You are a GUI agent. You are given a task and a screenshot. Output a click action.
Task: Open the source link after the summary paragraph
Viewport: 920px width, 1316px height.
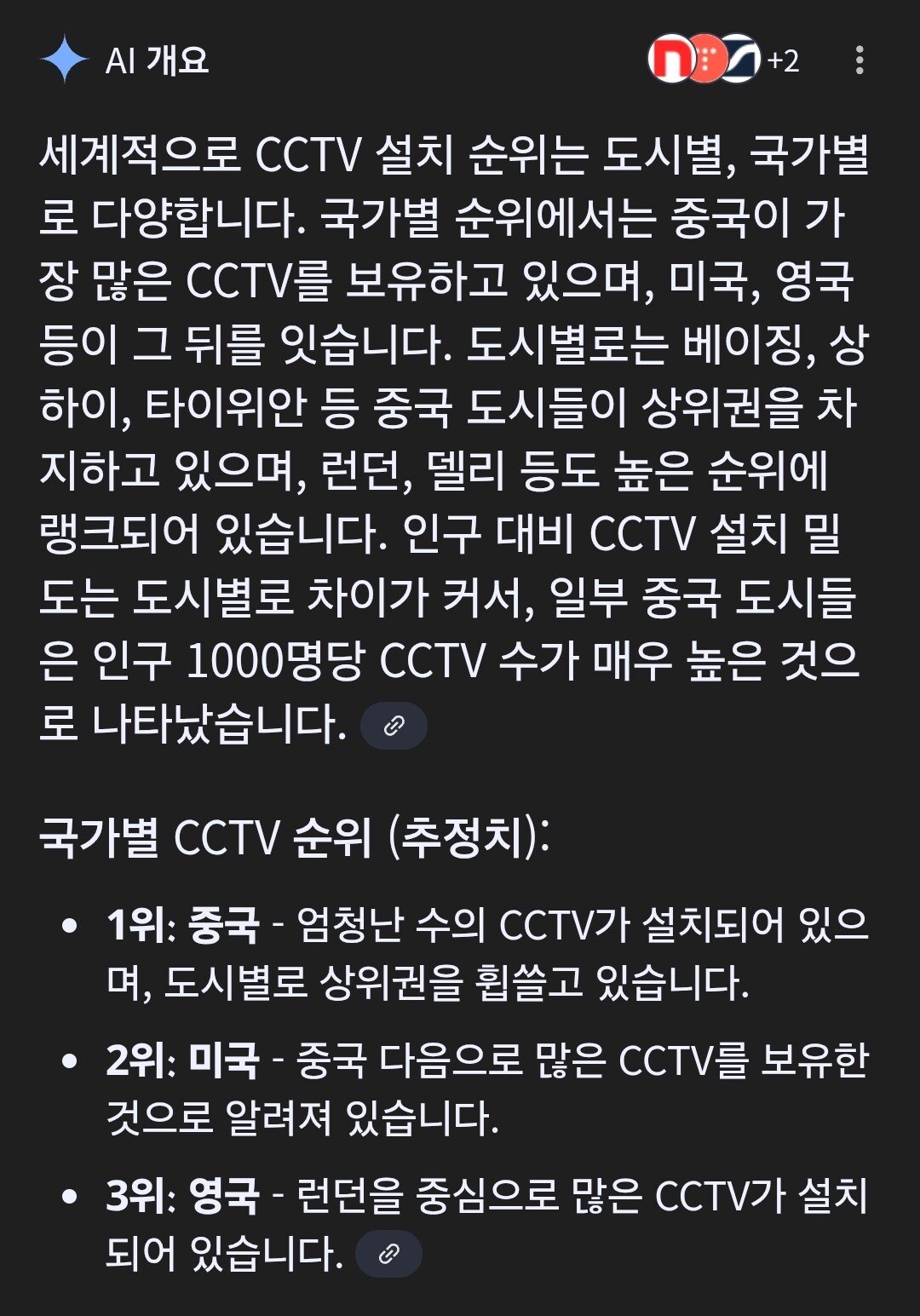(x=394, y=726)
